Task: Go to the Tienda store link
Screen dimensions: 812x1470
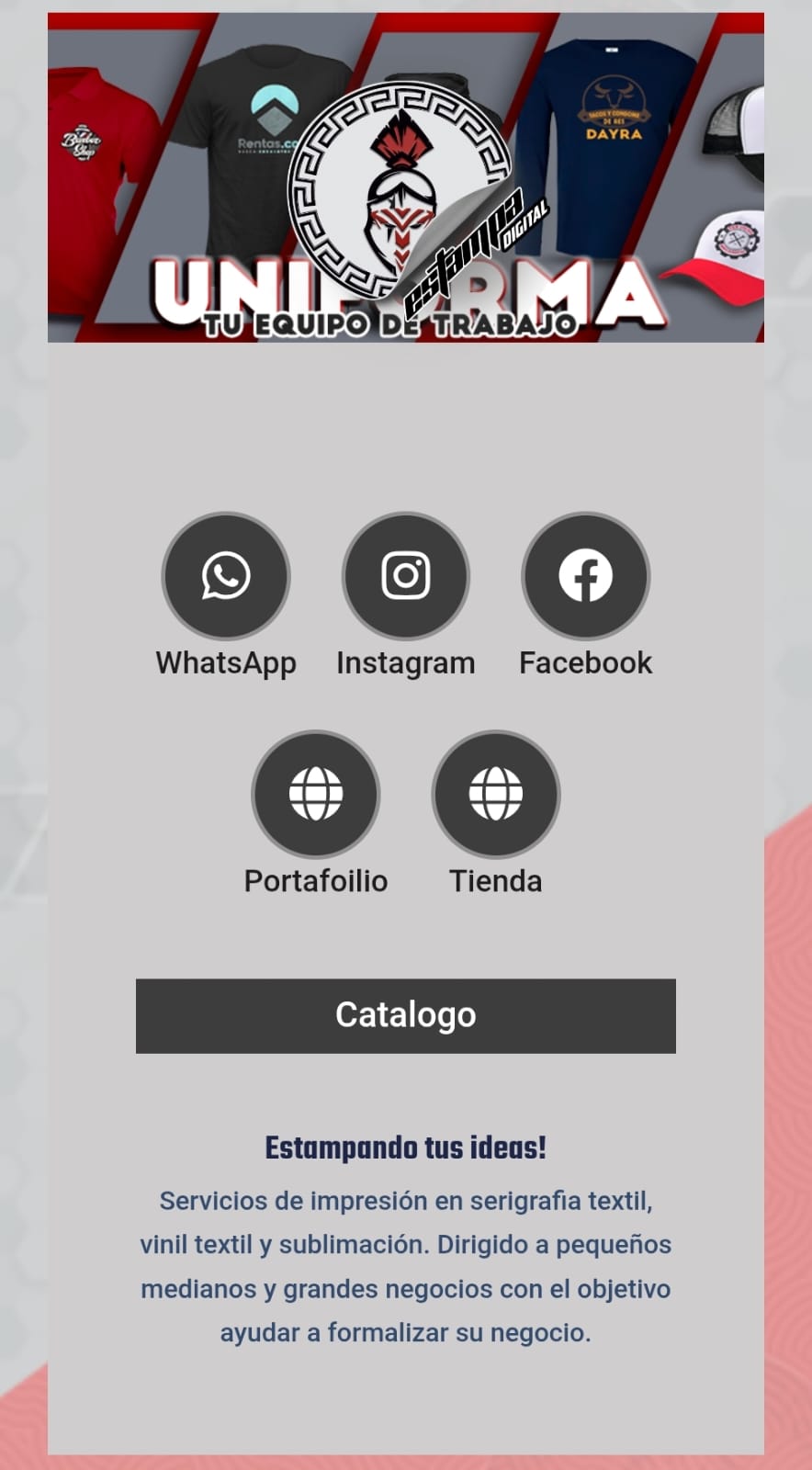Action: pyautogui.click(x=496, y=794)
